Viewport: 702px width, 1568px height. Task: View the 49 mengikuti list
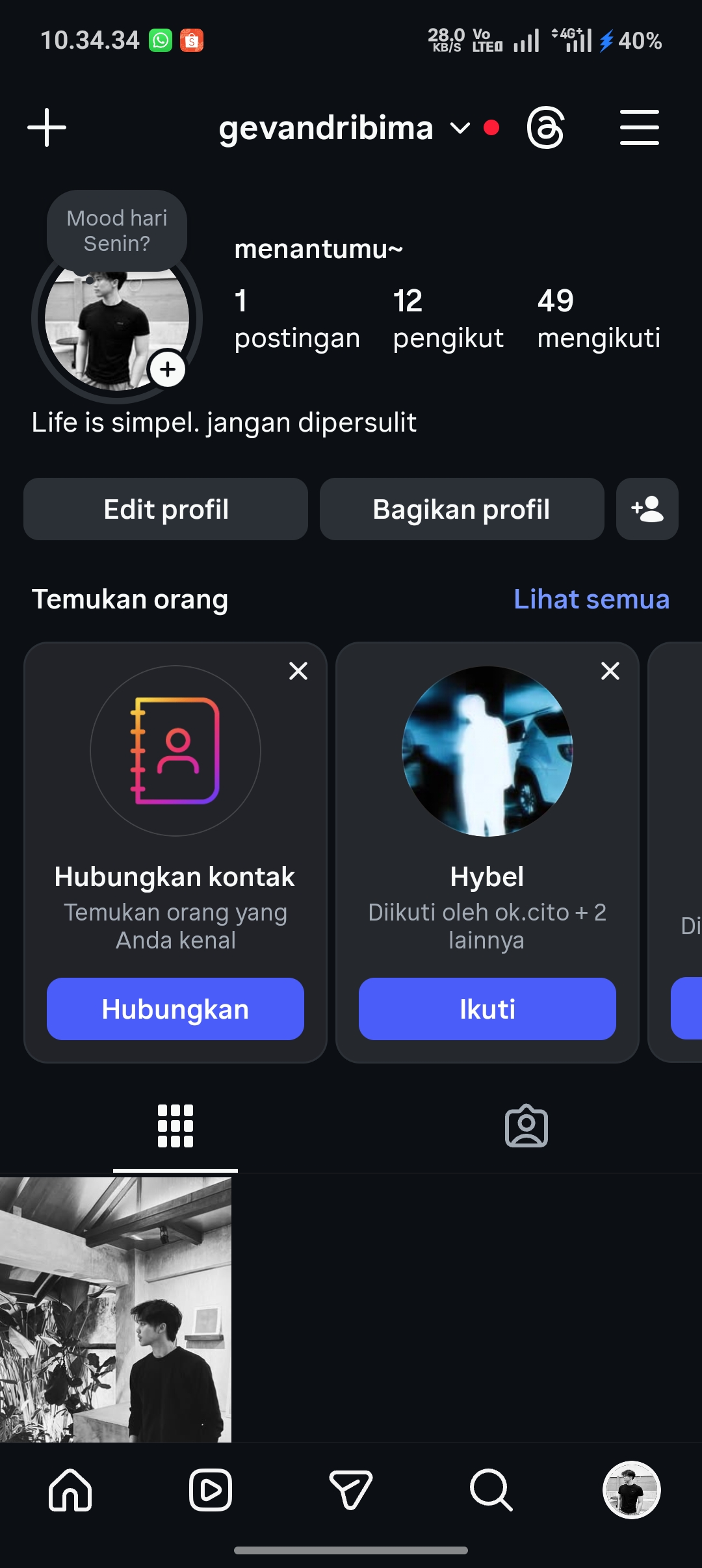[x=598, y=319]
